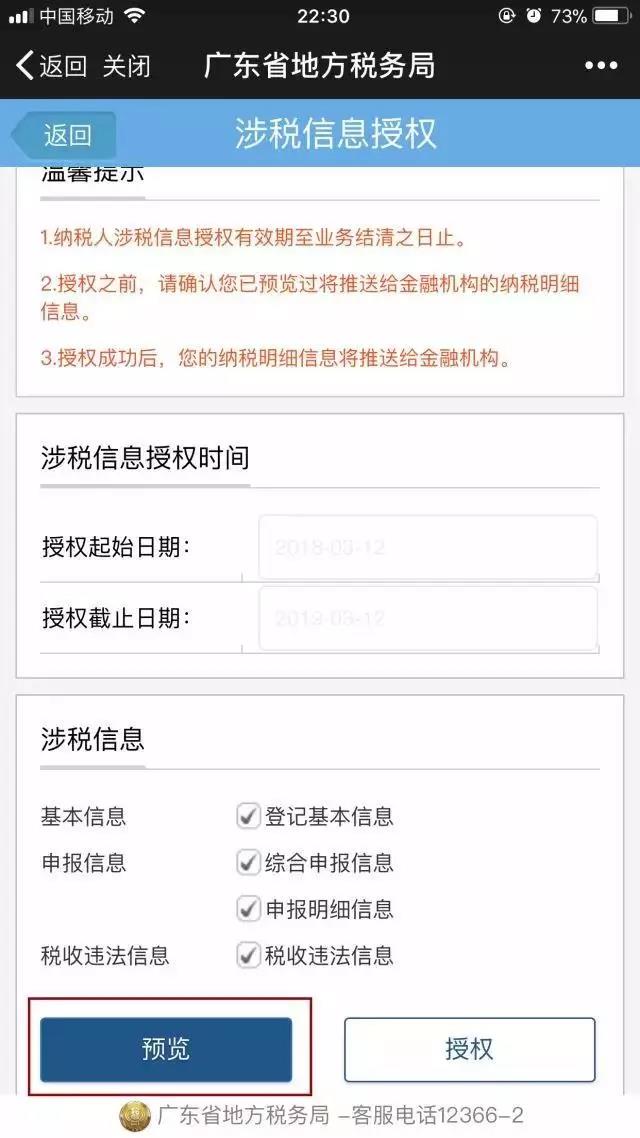The image size is (640, 1138).
Task: Select the 授权起始日期 date field
Action: coord(428,547)
